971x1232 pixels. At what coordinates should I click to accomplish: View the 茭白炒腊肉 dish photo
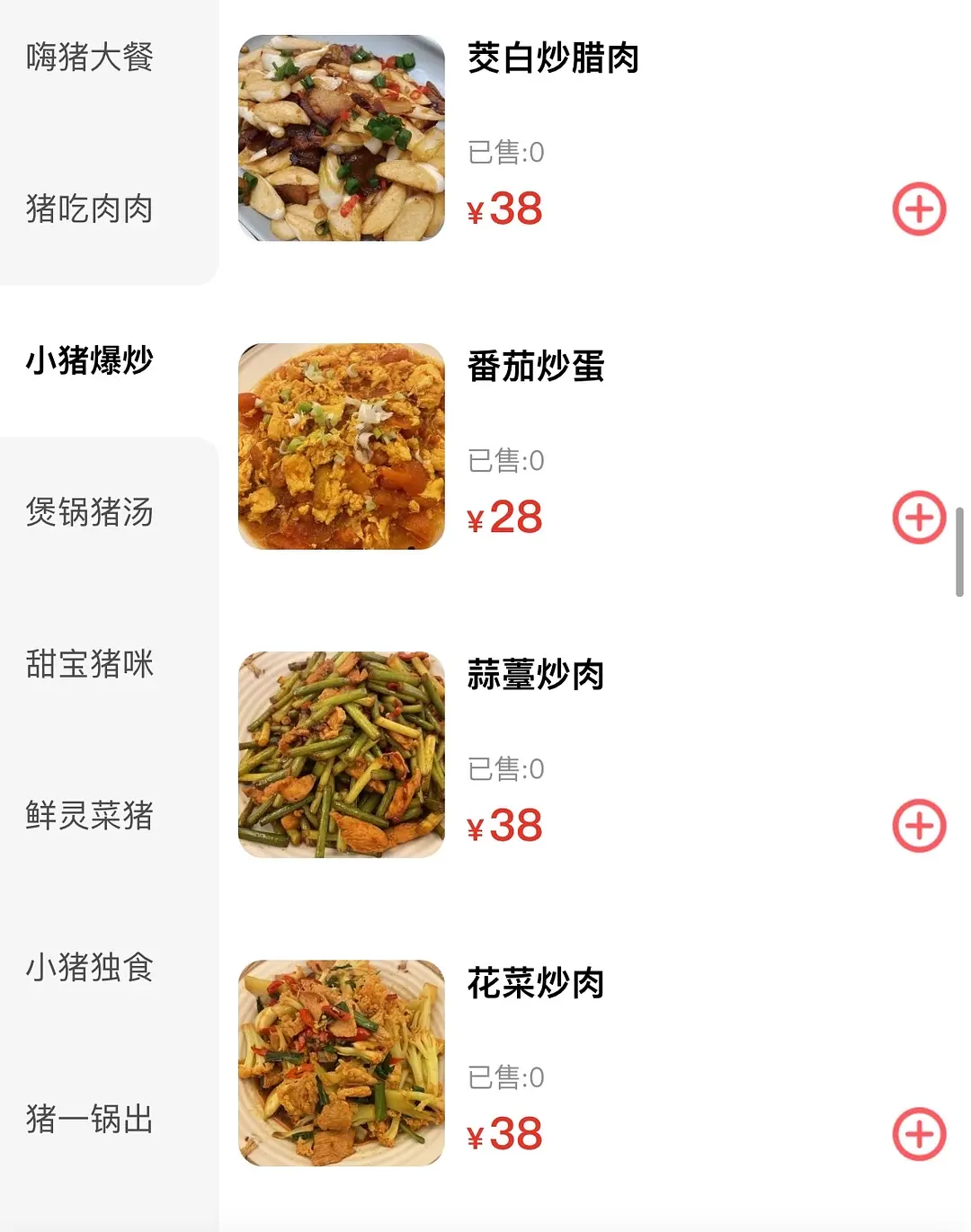[x=342, y=138]
